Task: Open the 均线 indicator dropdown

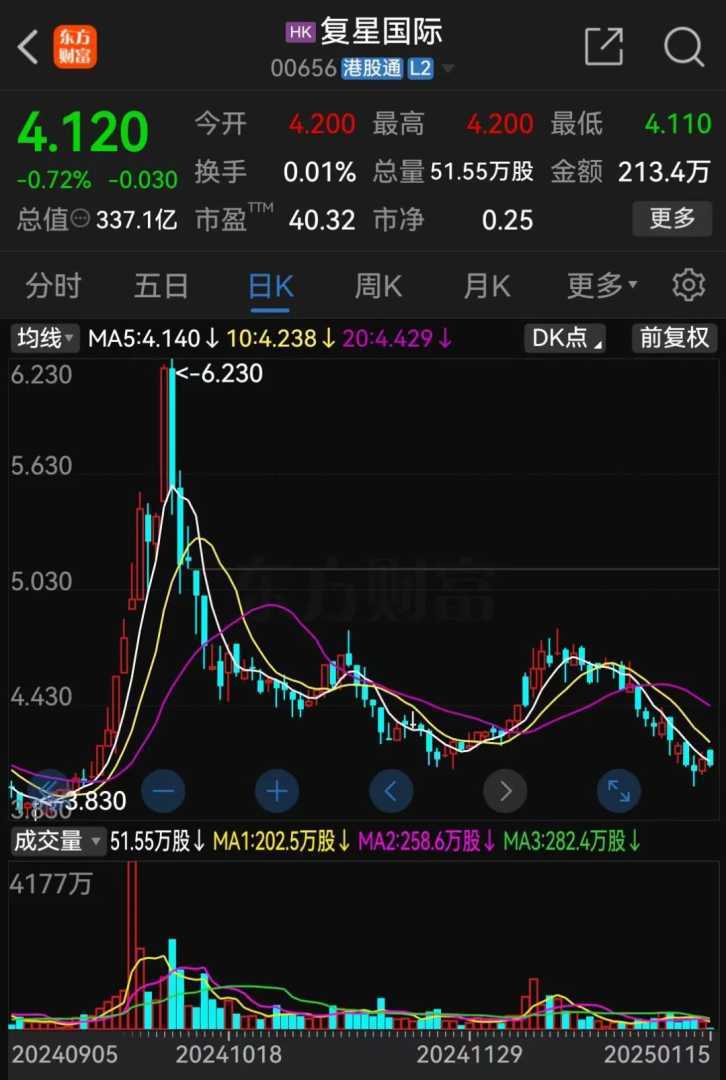Action: click(x=45, y=338)
